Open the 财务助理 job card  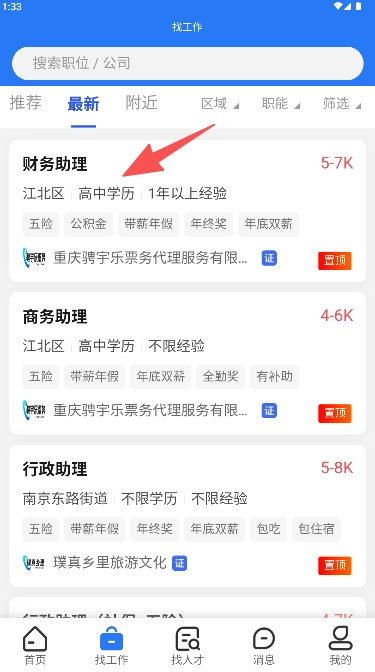(x=187, y=211)
